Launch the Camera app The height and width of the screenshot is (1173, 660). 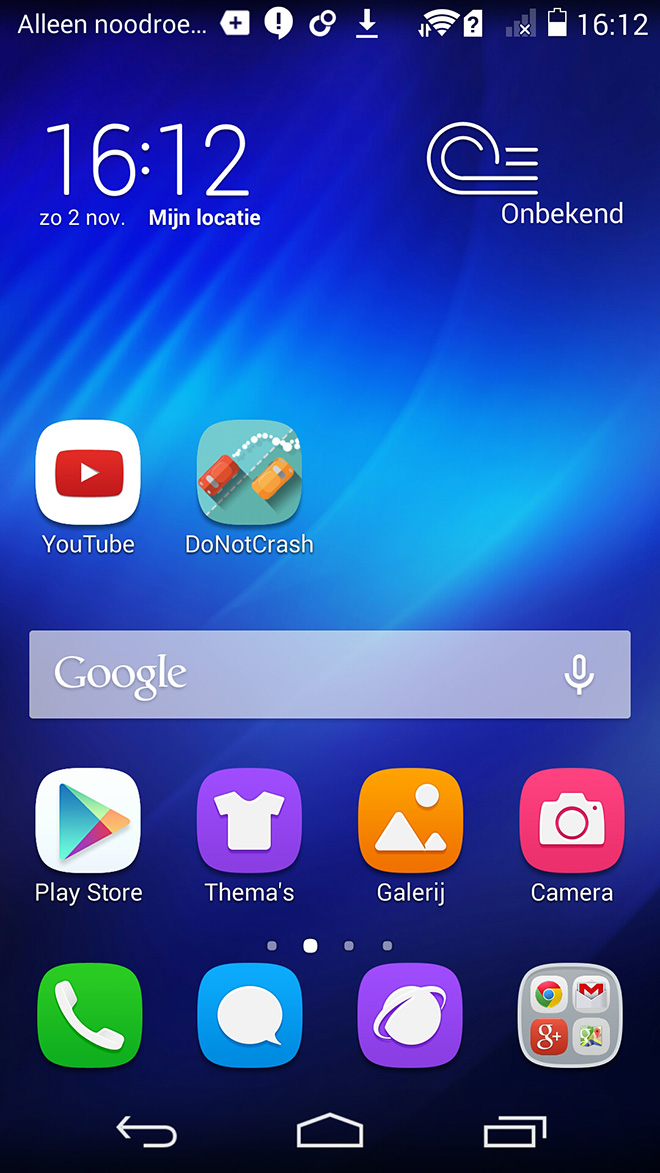572,821
